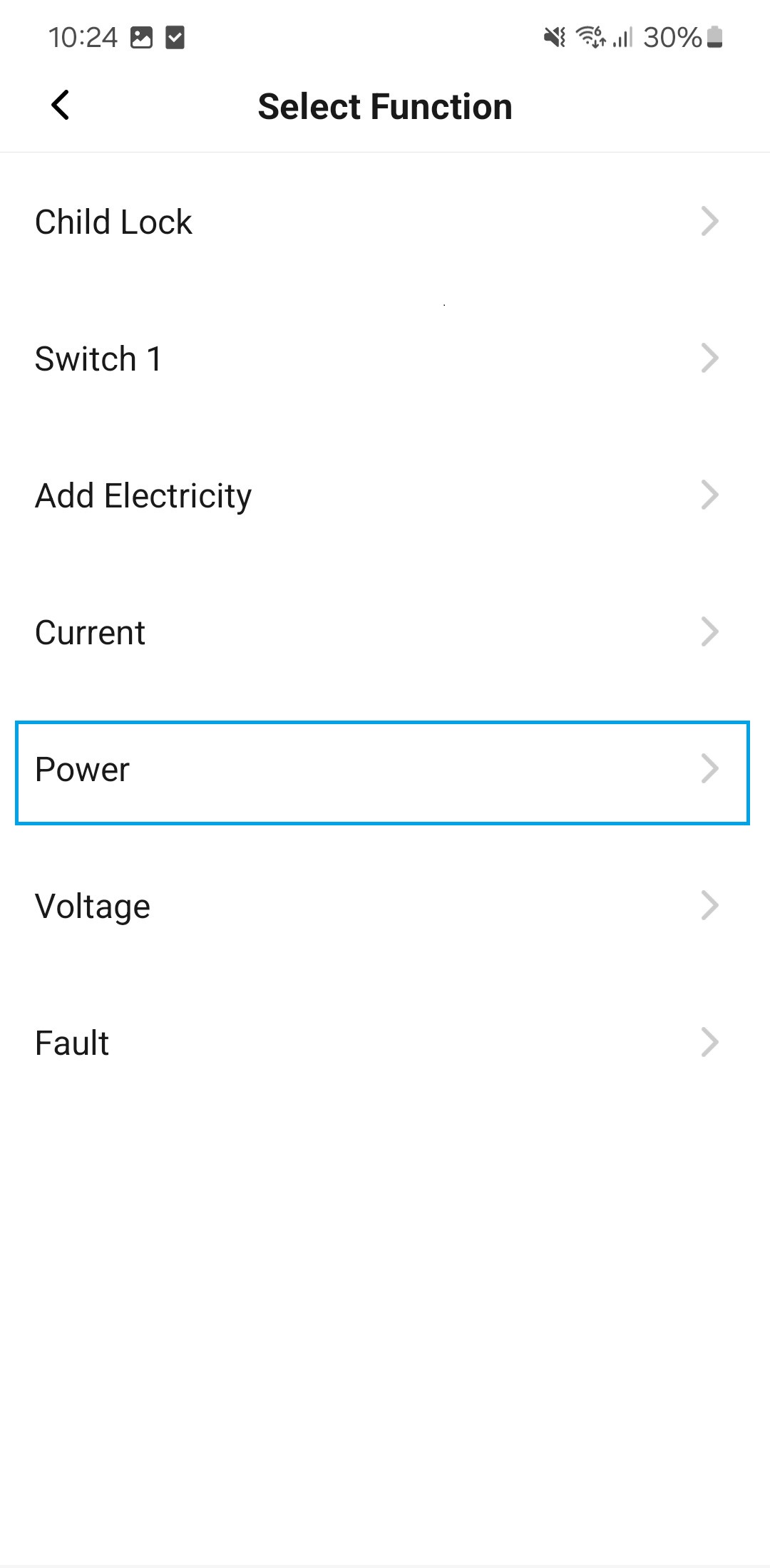Choose the Current function
Screen dimensions: 770x1568
385,632
